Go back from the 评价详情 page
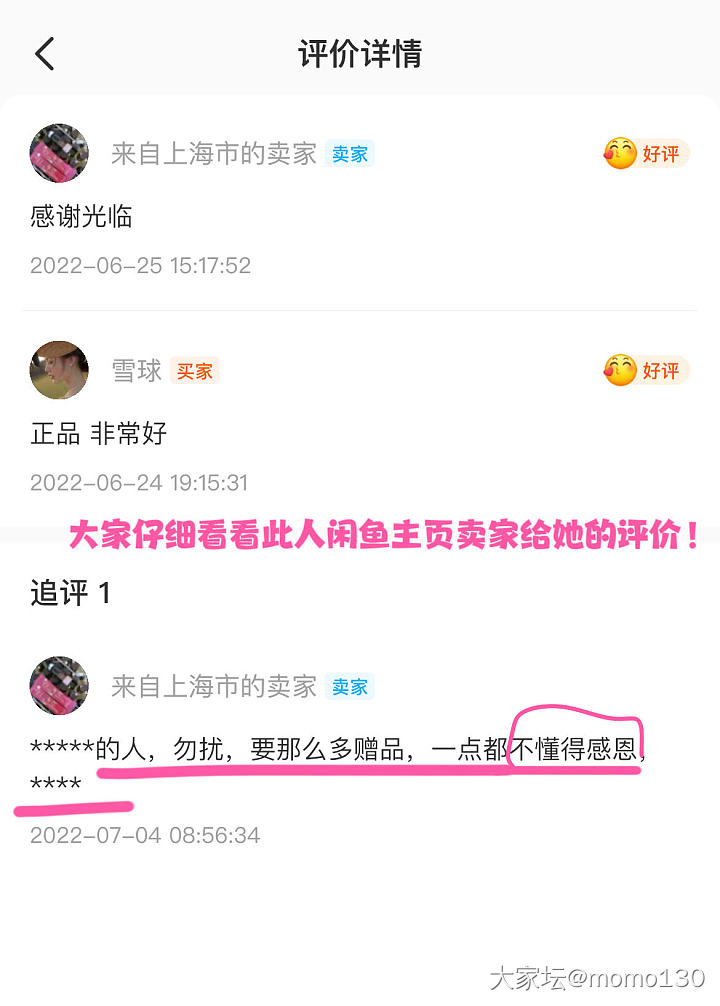This screenshot has height=1006, width=720. click(45, 54)
